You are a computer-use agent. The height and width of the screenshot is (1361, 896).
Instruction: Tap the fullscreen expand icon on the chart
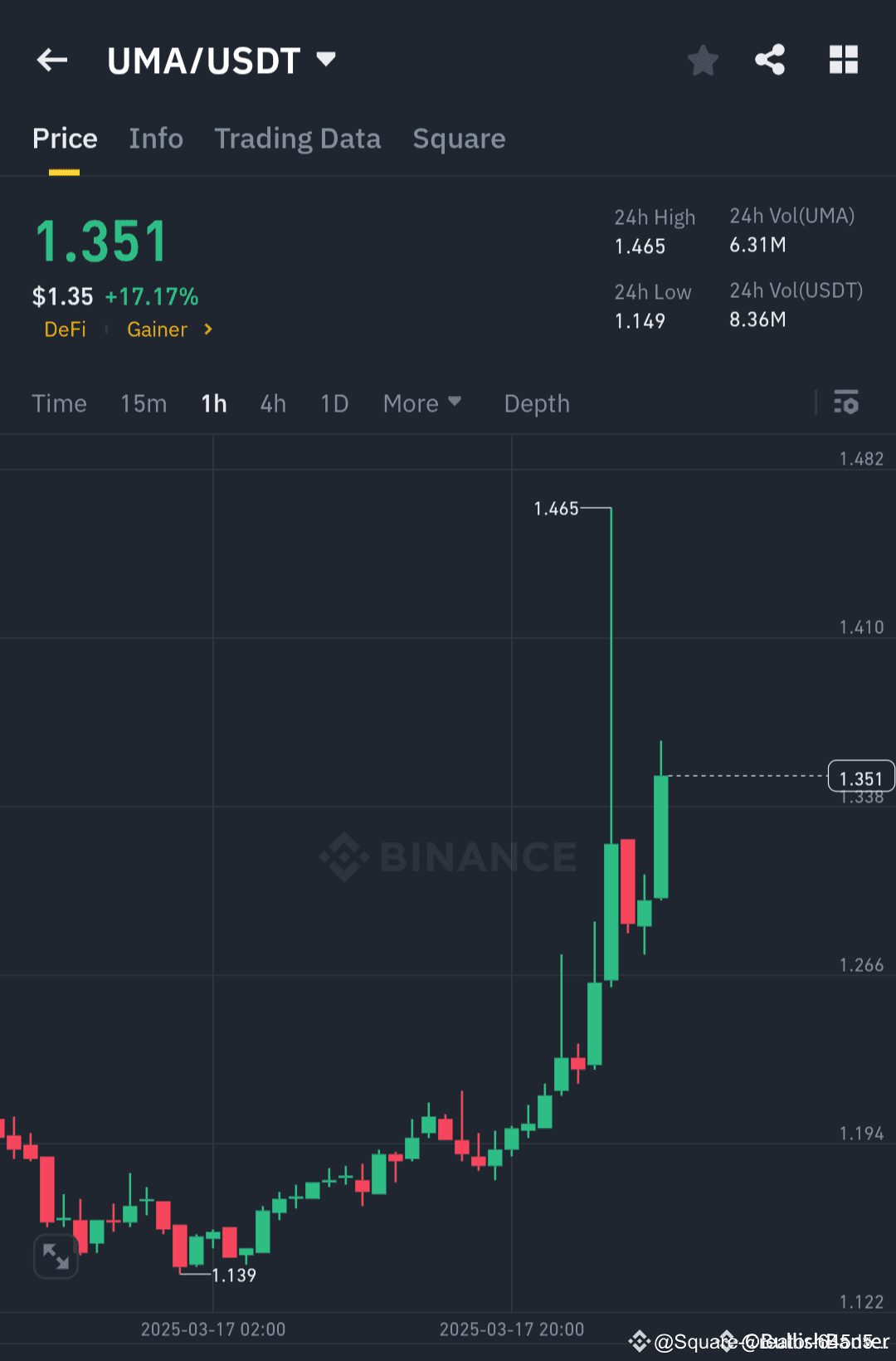click(56, 1256)
